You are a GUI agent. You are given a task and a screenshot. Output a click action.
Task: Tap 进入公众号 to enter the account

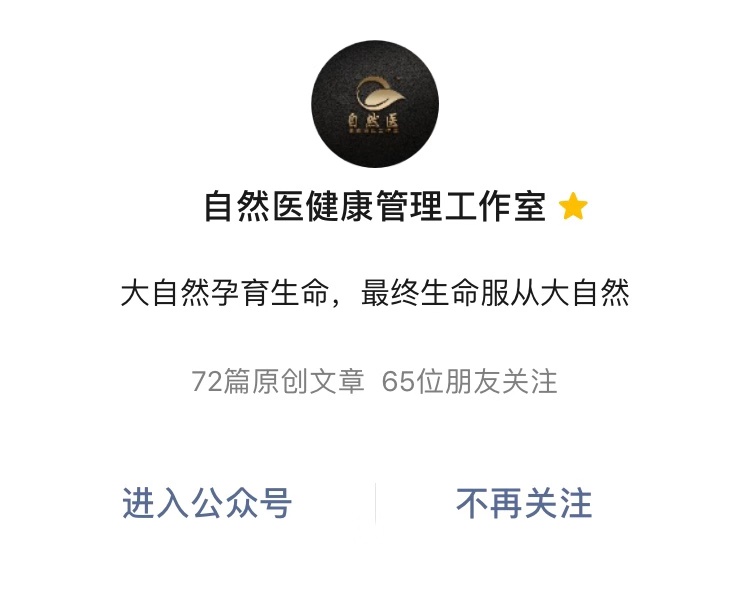pos(207,503)
